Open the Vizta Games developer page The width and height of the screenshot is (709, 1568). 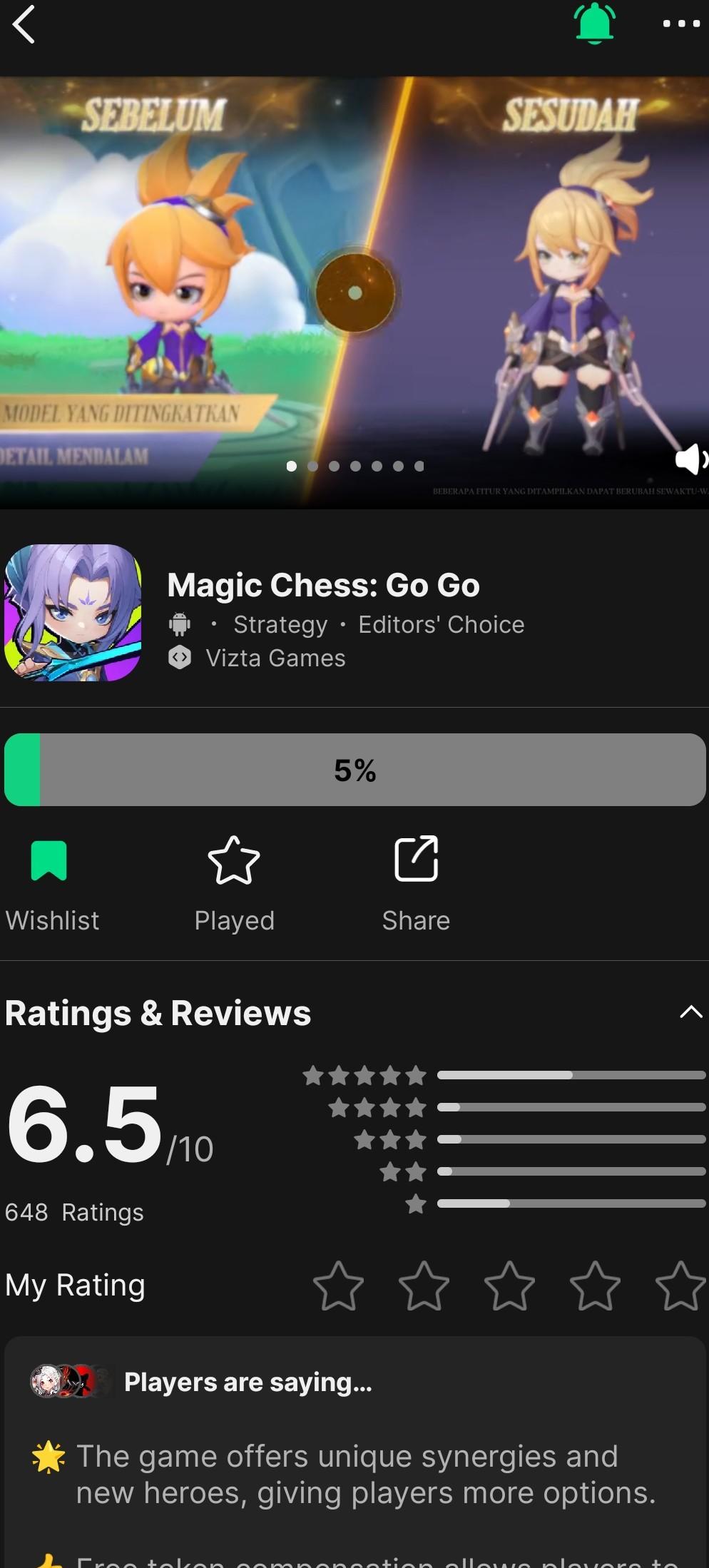tap(275, 658)
